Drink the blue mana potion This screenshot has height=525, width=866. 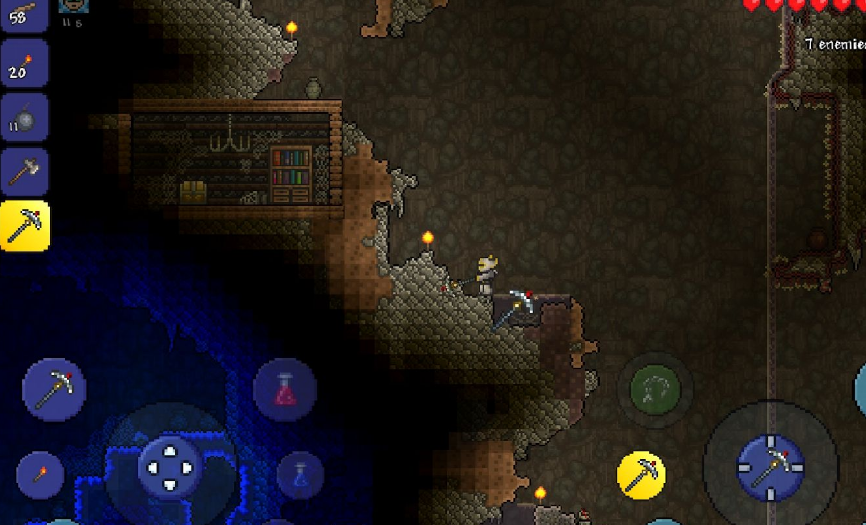[x=300, y=474]
